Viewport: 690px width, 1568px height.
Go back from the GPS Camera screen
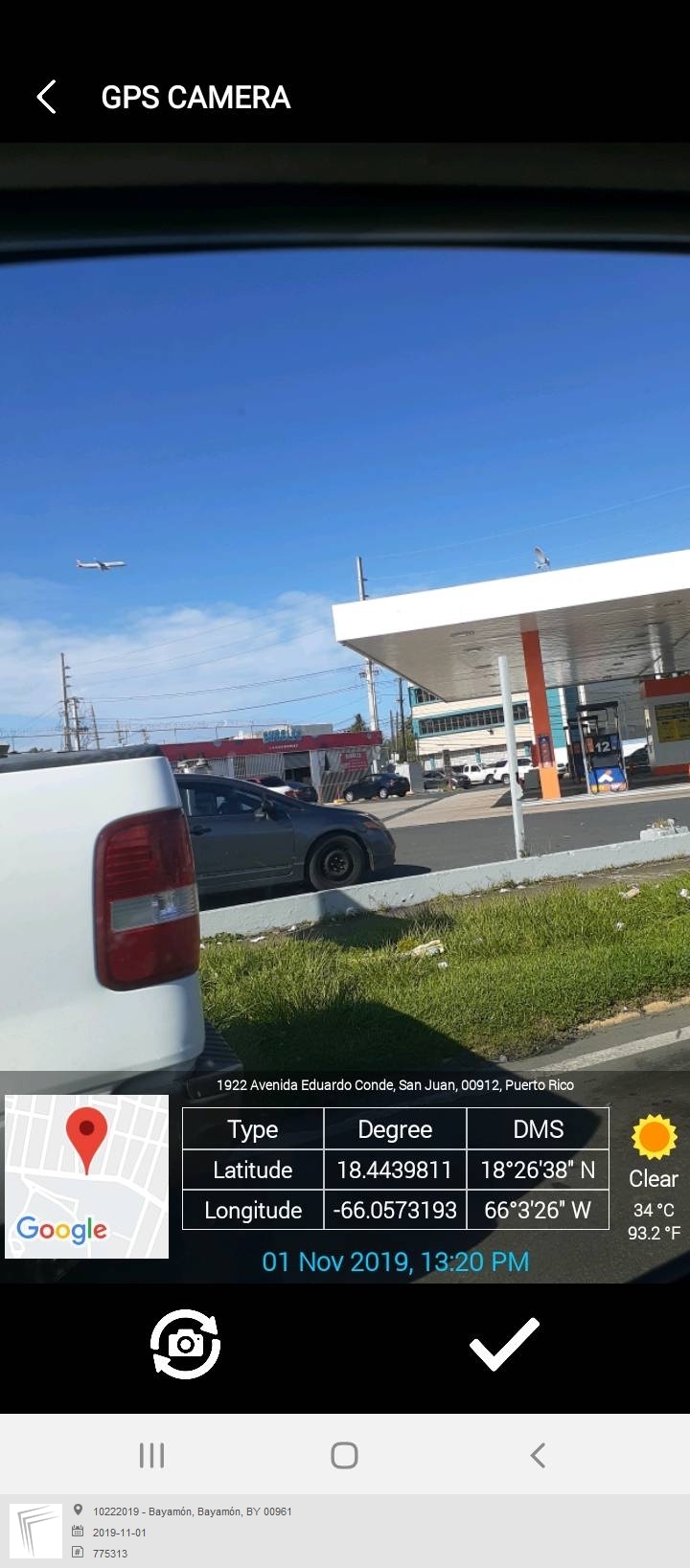coord(46,97)
